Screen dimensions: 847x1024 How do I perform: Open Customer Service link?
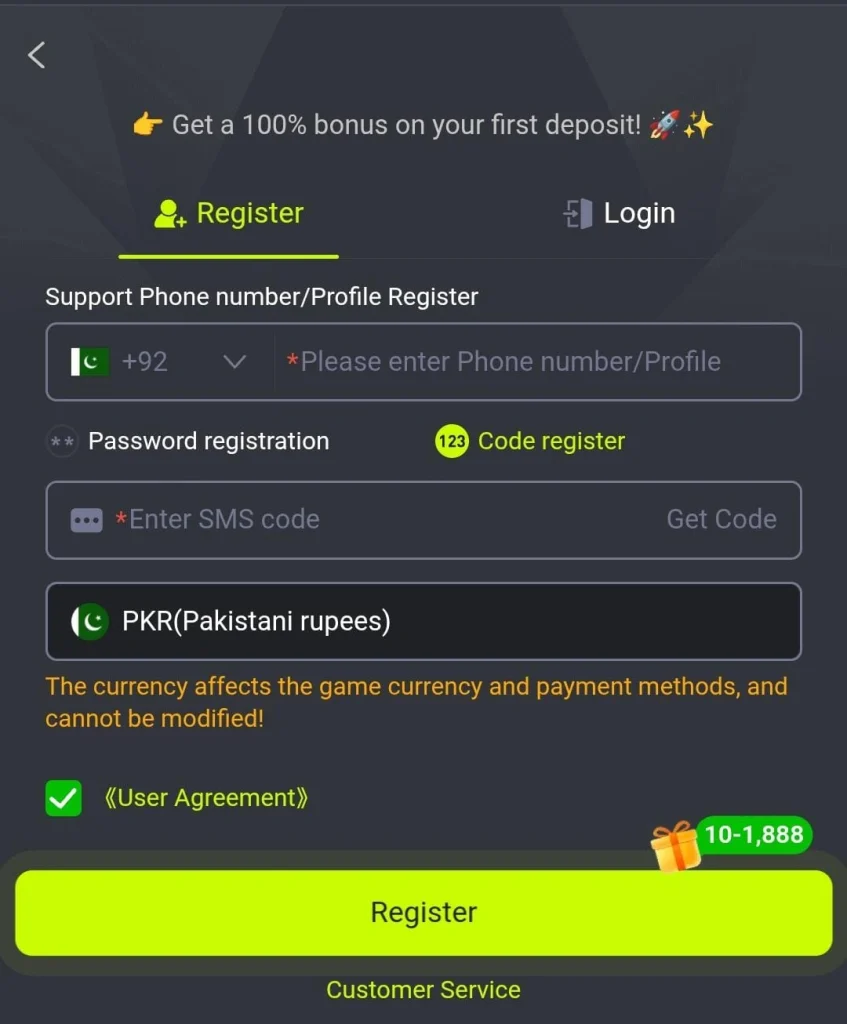[x=423, y=989]
